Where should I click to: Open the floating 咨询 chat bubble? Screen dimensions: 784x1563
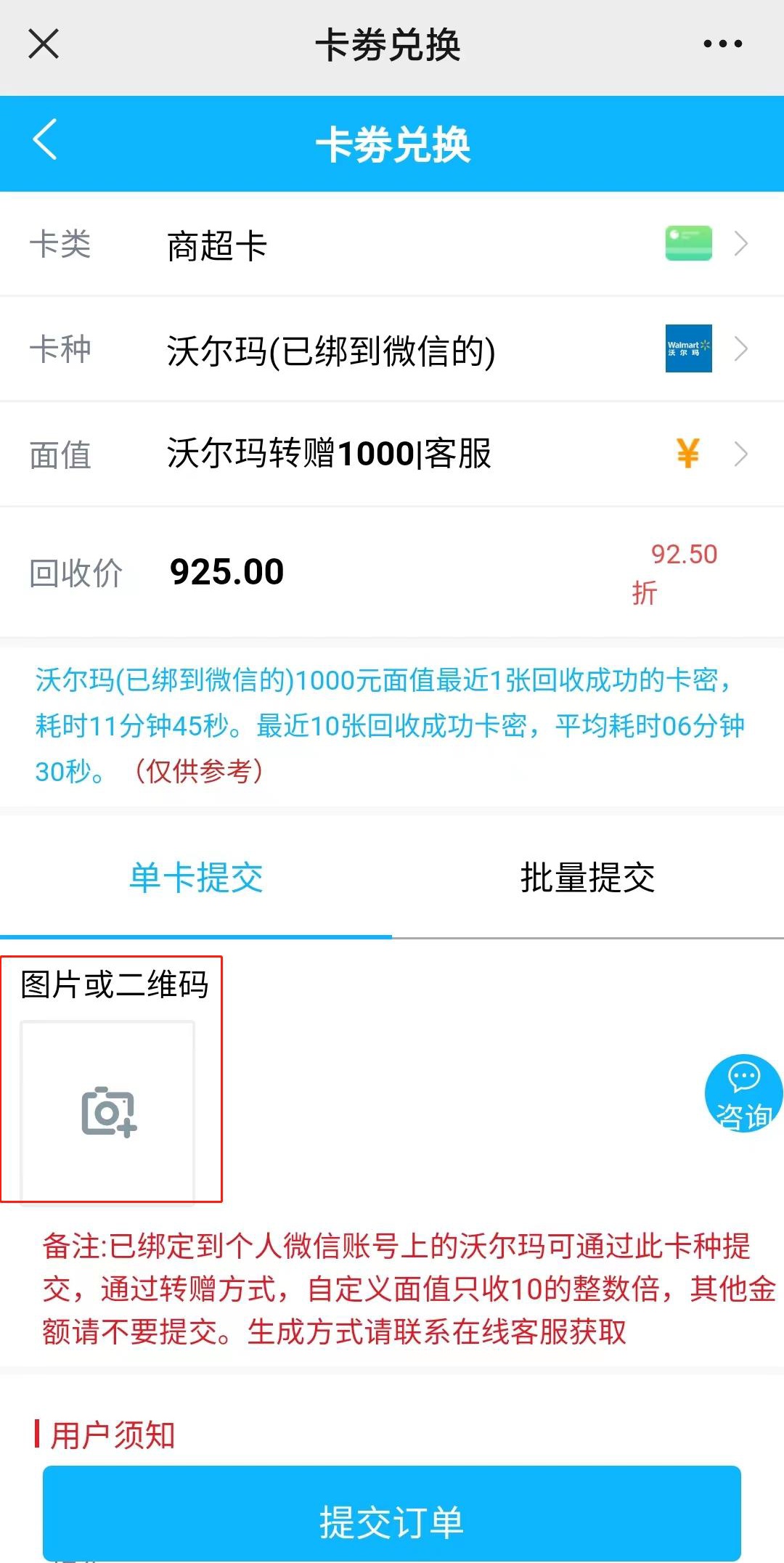[x=743, y=1093]
